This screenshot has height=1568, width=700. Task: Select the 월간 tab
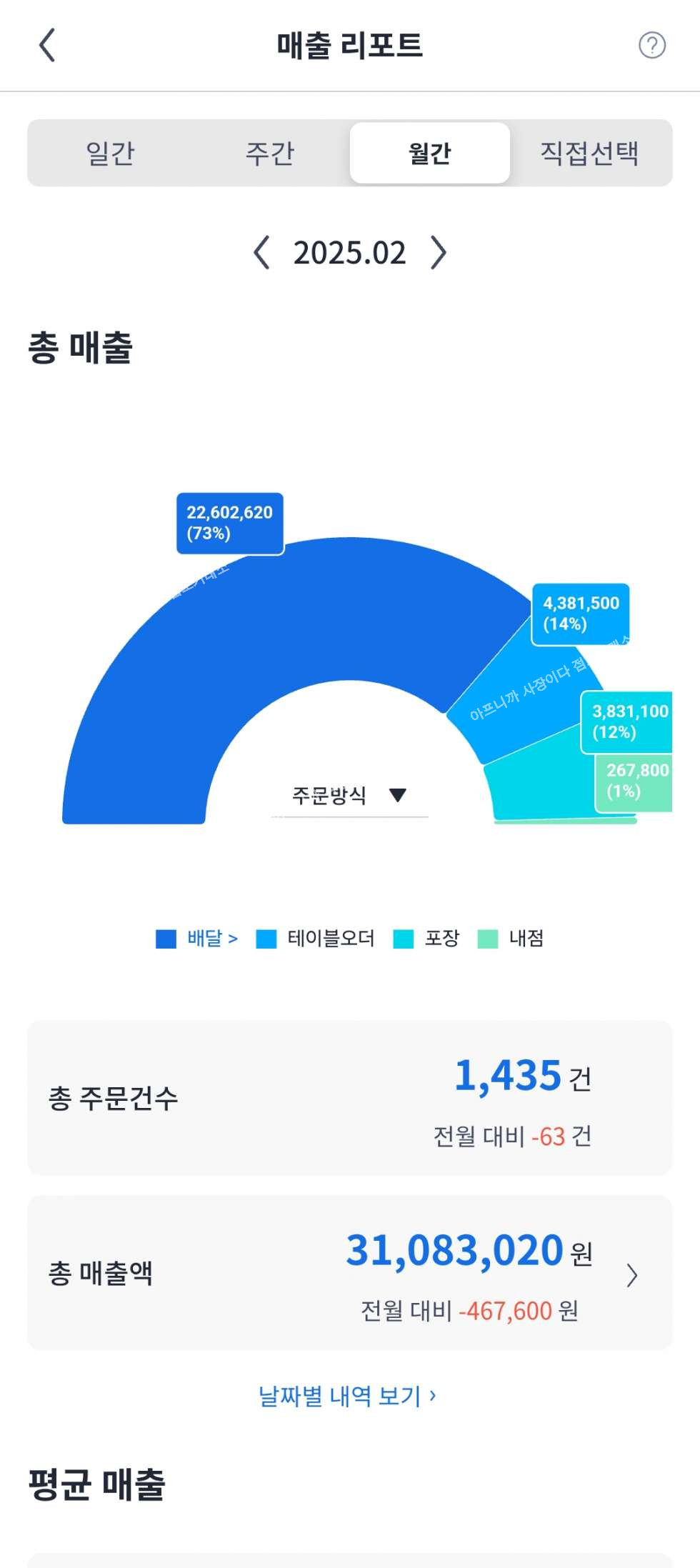point(429,153)
